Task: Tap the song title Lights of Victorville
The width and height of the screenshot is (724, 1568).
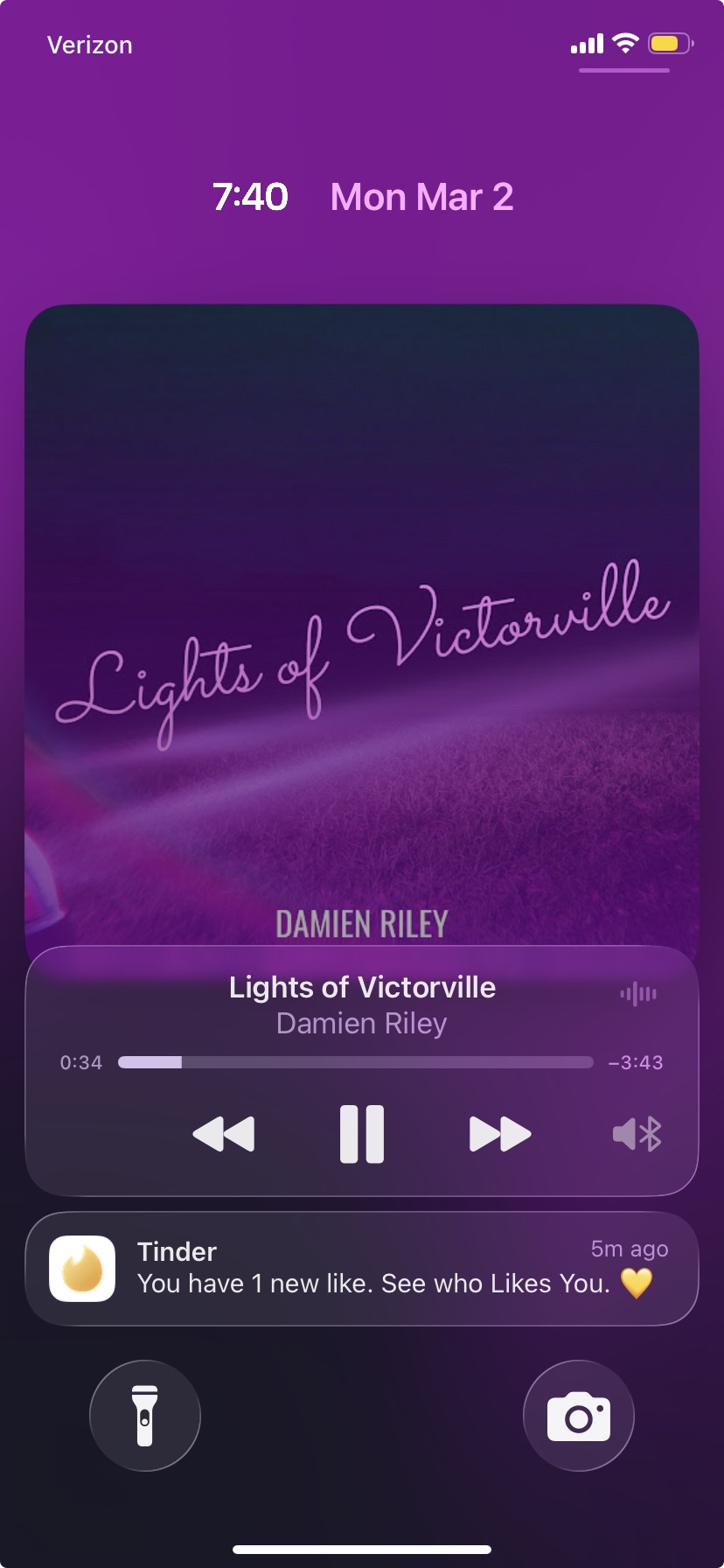Action: pos(362,987)
